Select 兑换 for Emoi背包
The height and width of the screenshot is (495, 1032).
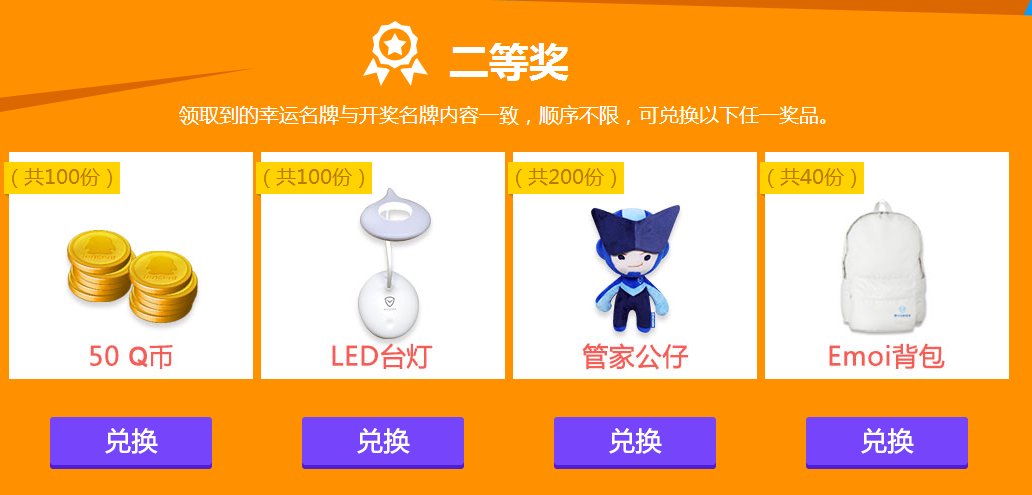pos(887,441)
